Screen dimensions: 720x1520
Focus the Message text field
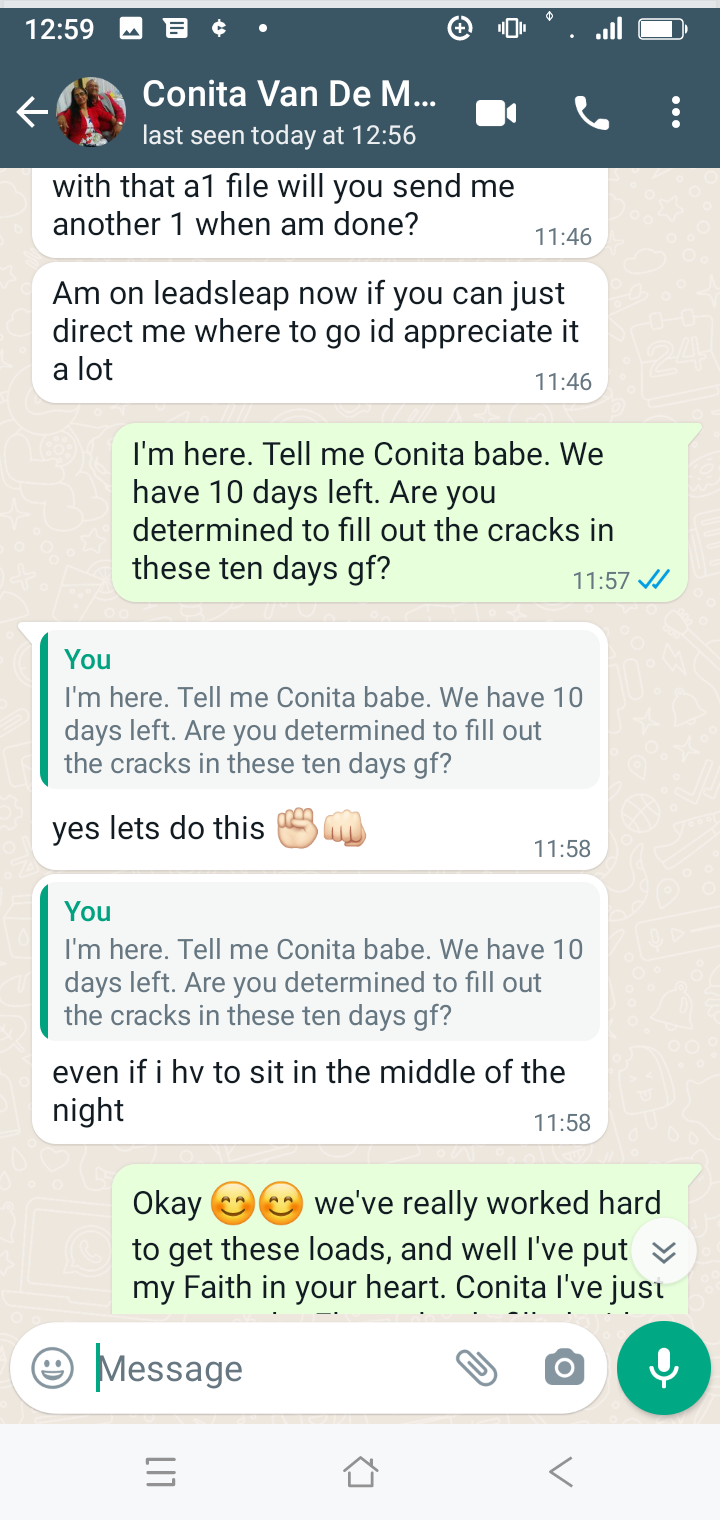point(270,1368)
